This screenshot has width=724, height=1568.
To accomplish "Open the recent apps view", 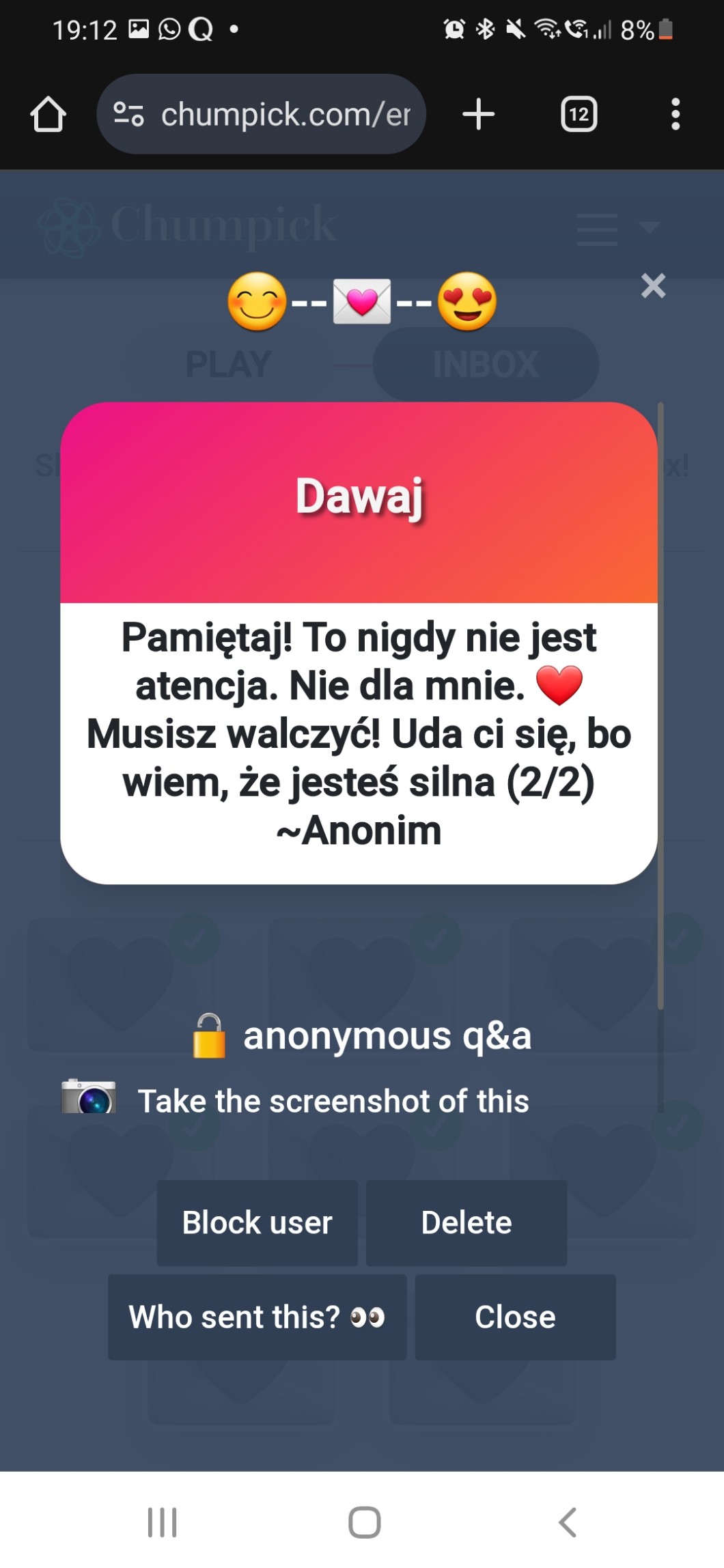I will [163, 1522].
